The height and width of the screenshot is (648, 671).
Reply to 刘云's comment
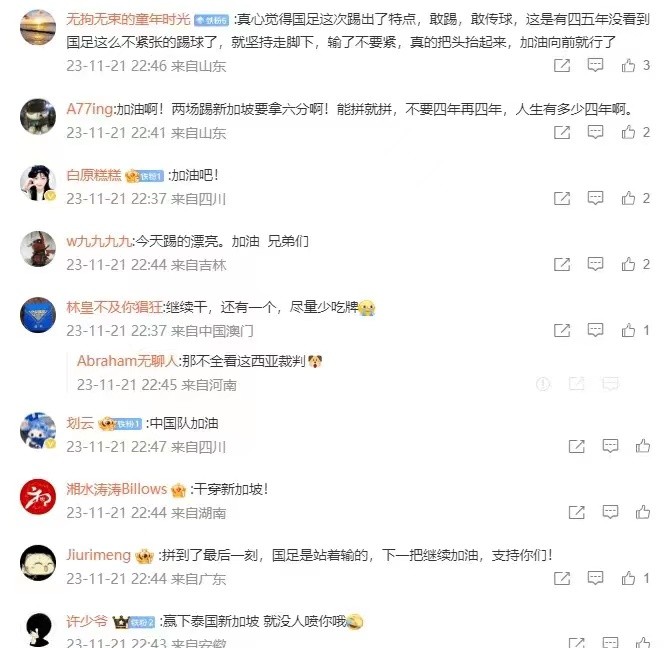pos(610,446)
